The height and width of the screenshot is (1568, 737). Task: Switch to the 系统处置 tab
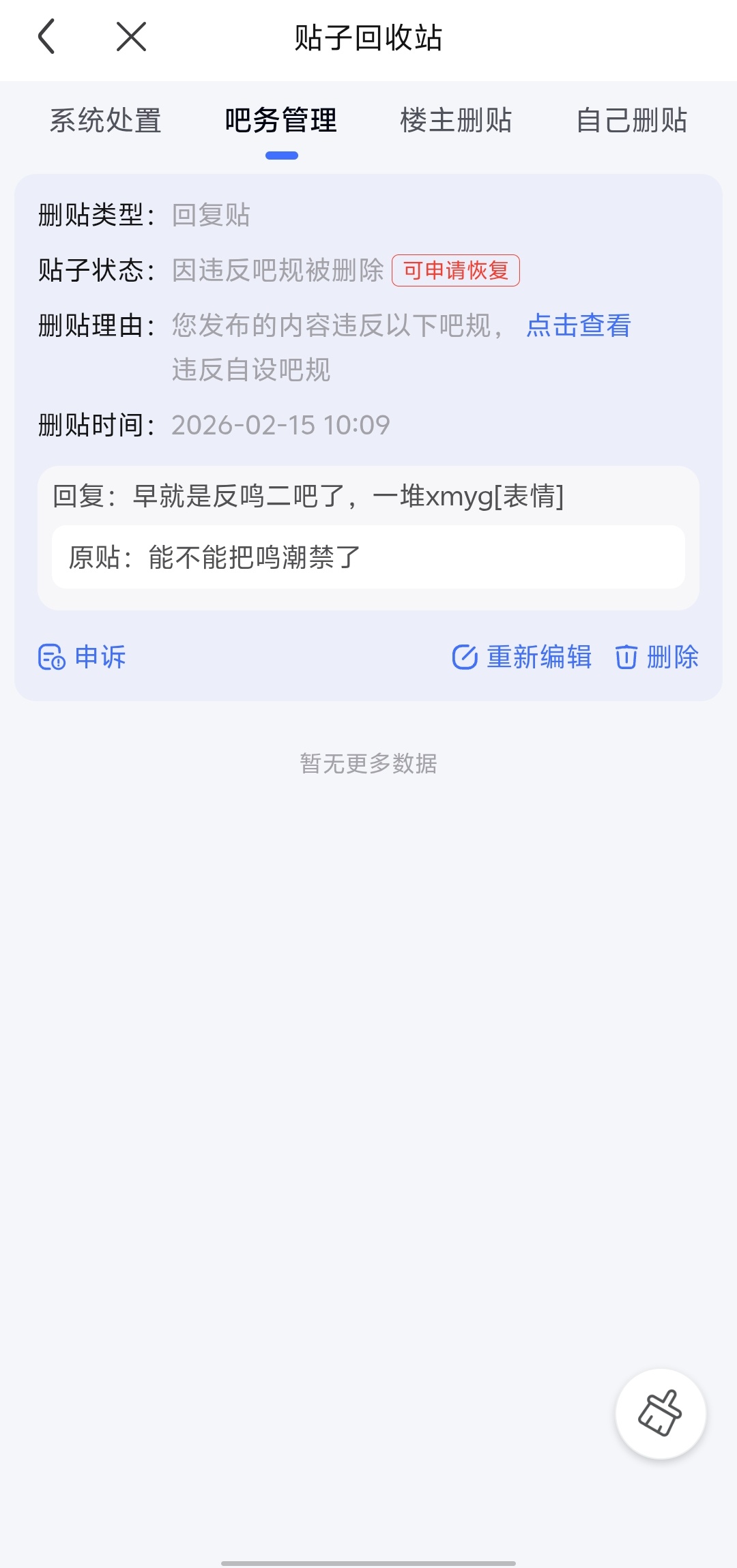[x=105, y=121]
